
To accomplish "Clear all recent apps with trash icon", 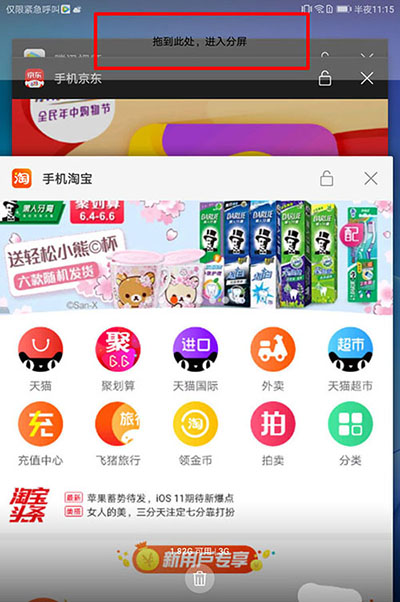I will click(x=199, y=578).
